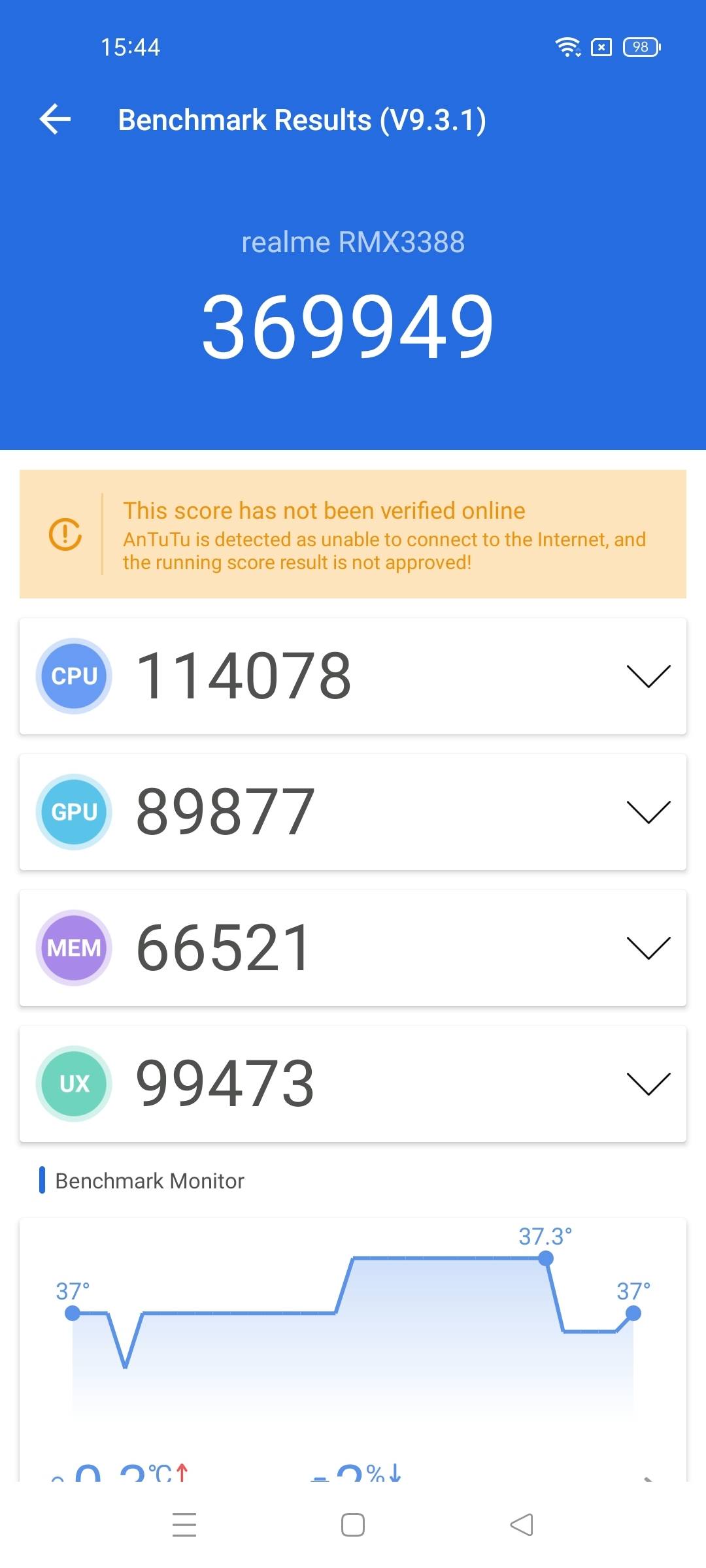Go back using the header arrow

pos(55,120)
